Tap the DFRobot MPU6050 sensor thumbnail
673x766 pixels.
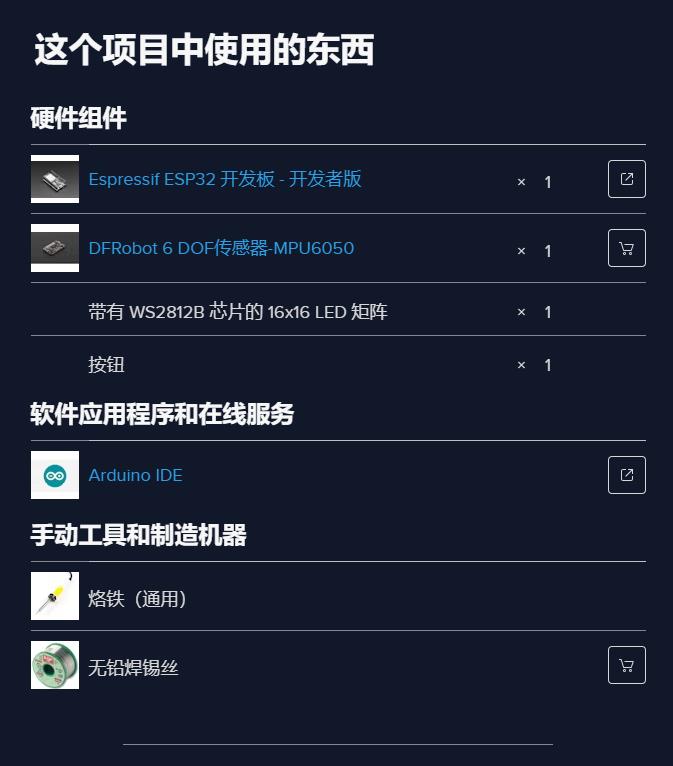pyautogui.click(x=55, y=248)
